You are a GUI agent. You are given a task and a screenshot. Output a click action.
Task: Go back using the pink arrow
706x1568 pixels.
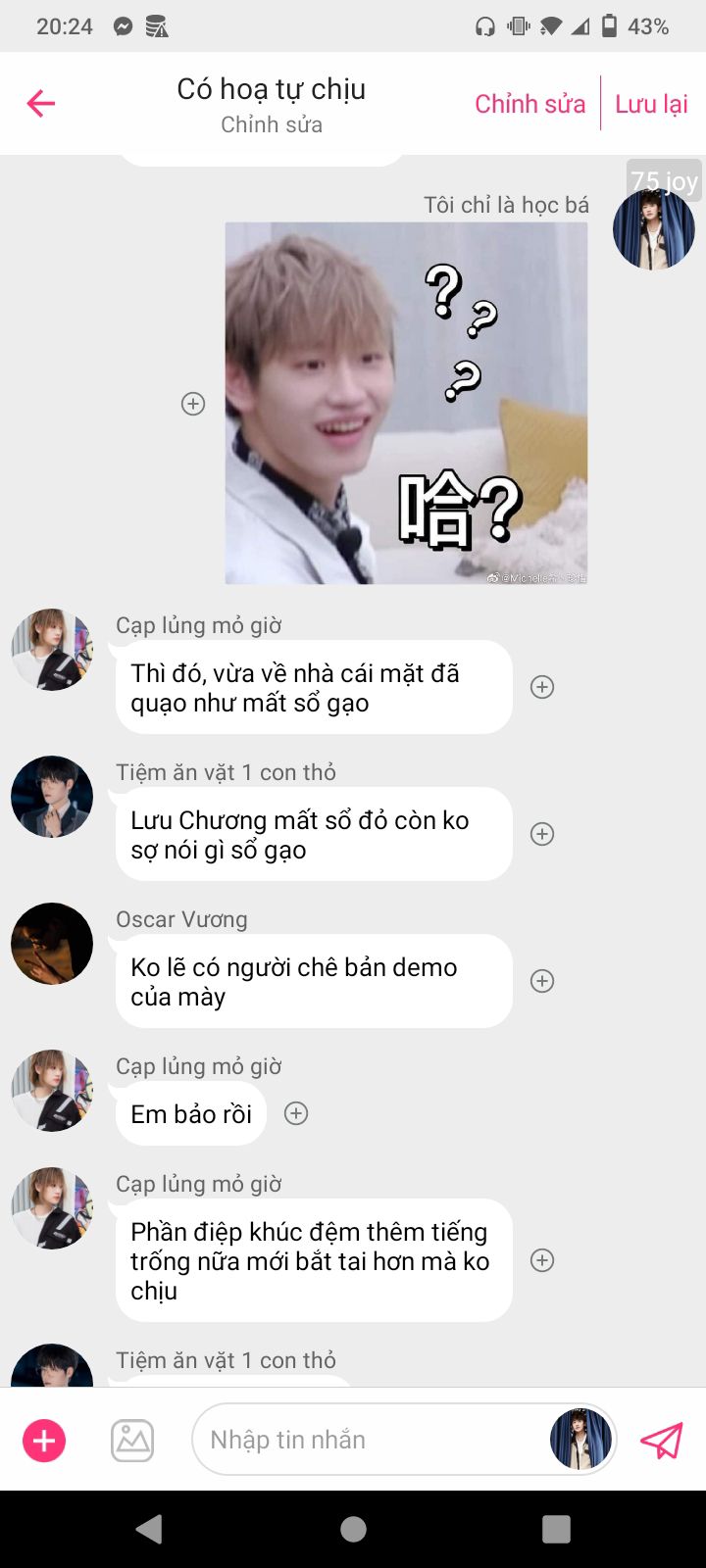coord(41,103)
